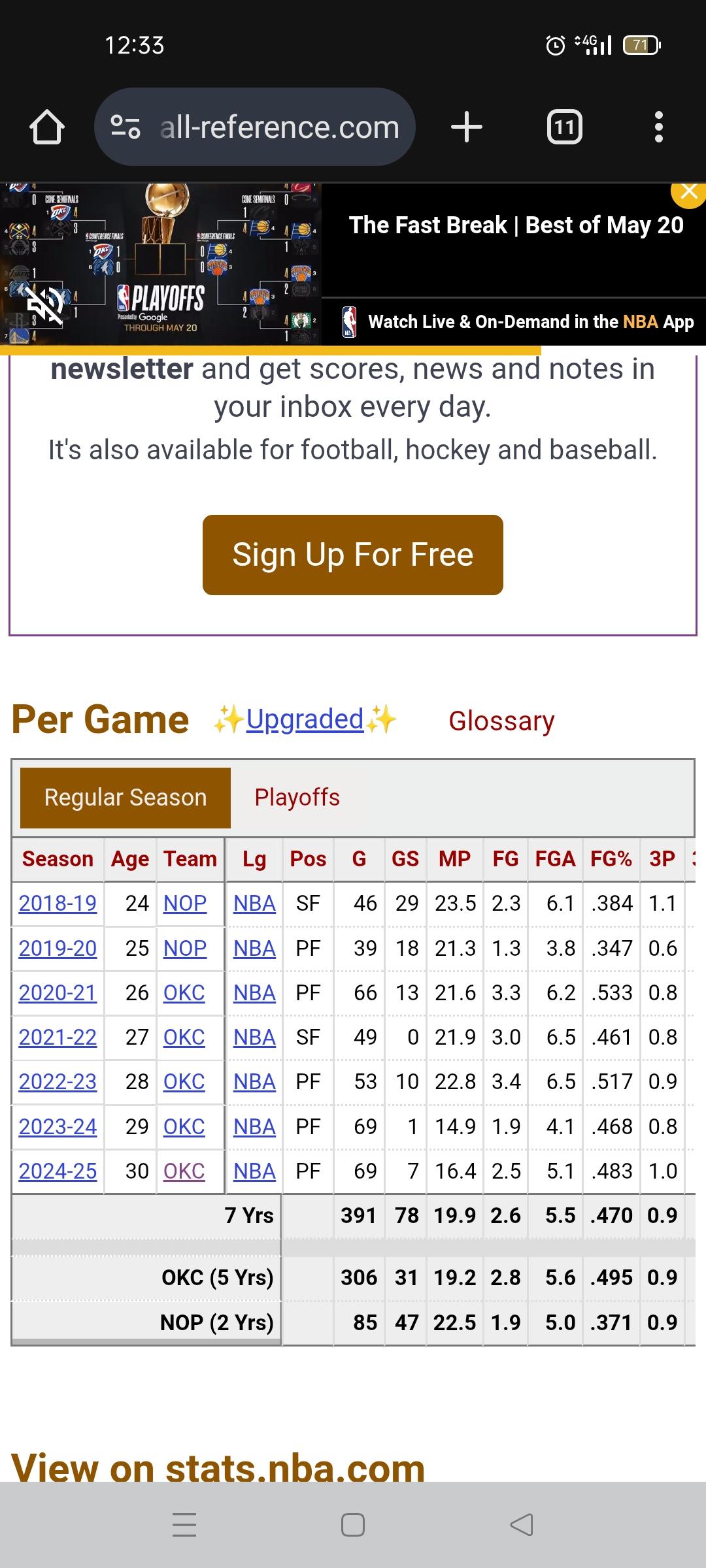Go to the browser home page
The width and height of the screenshot is (706, 1568).
pos(47,127)
